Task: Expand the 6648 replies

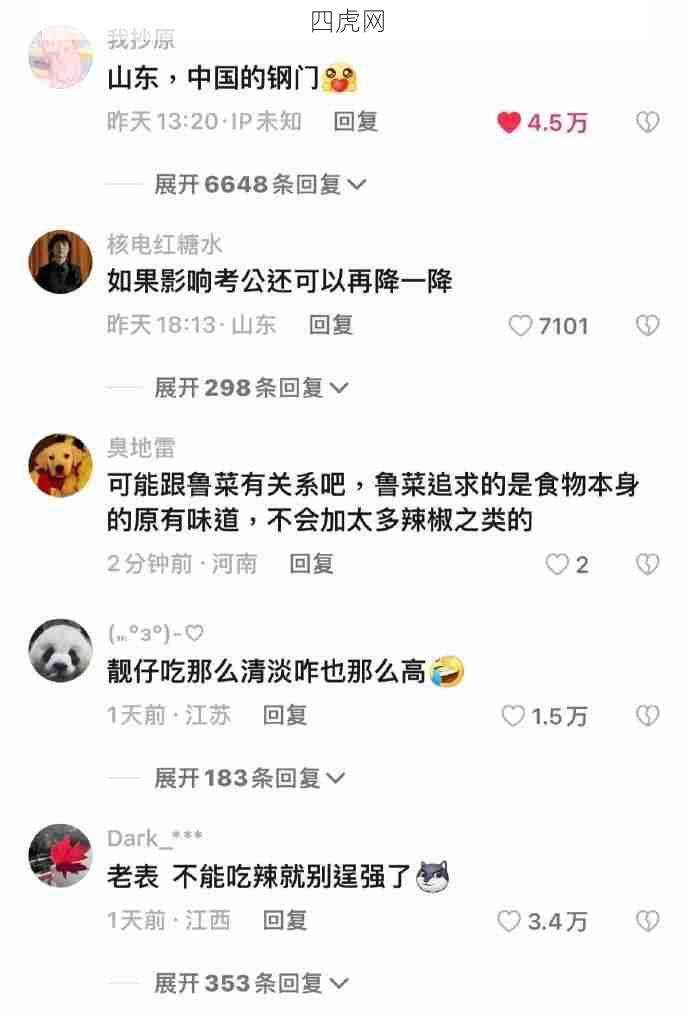Action: (x=260, y=185)
